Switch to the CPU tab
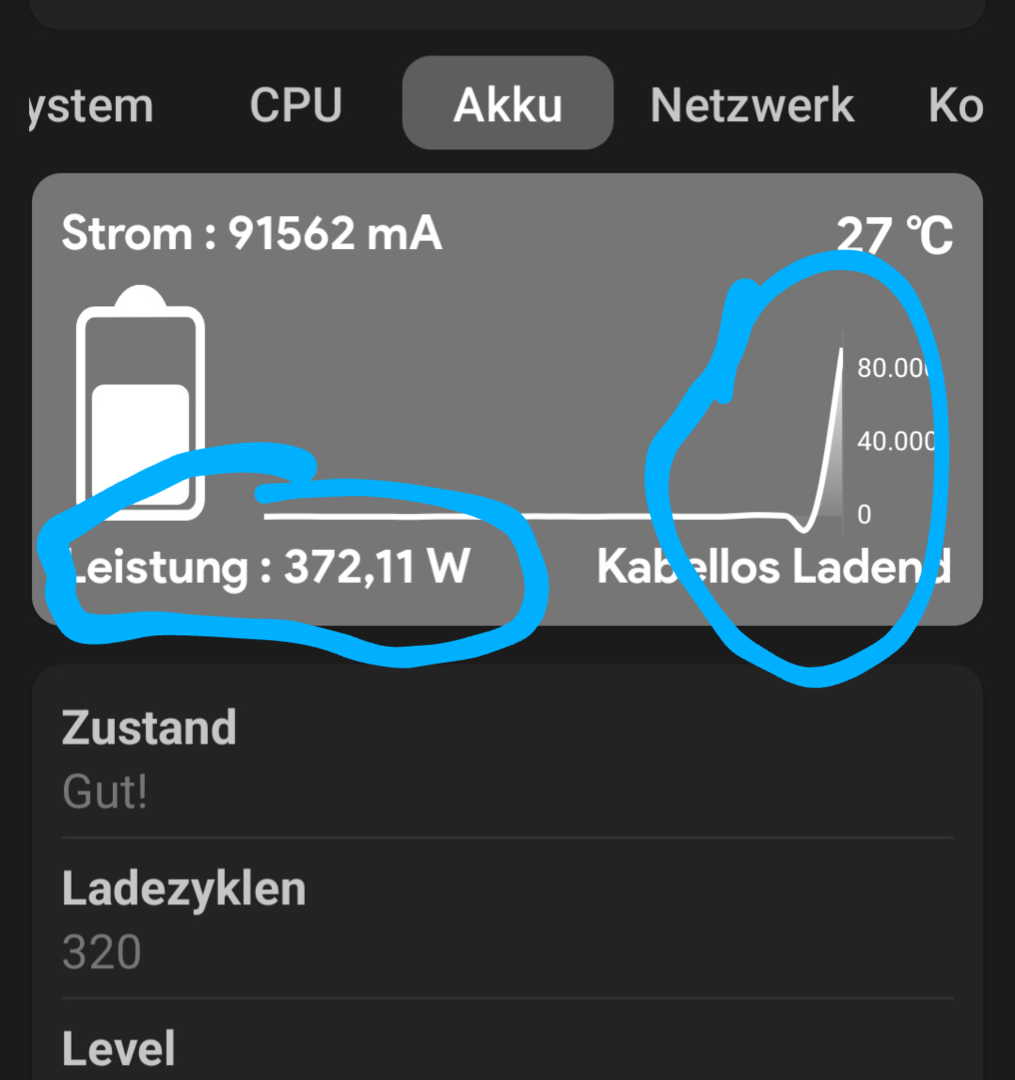The width and height of the screenshot is (1015, 1080). (295, 105)
